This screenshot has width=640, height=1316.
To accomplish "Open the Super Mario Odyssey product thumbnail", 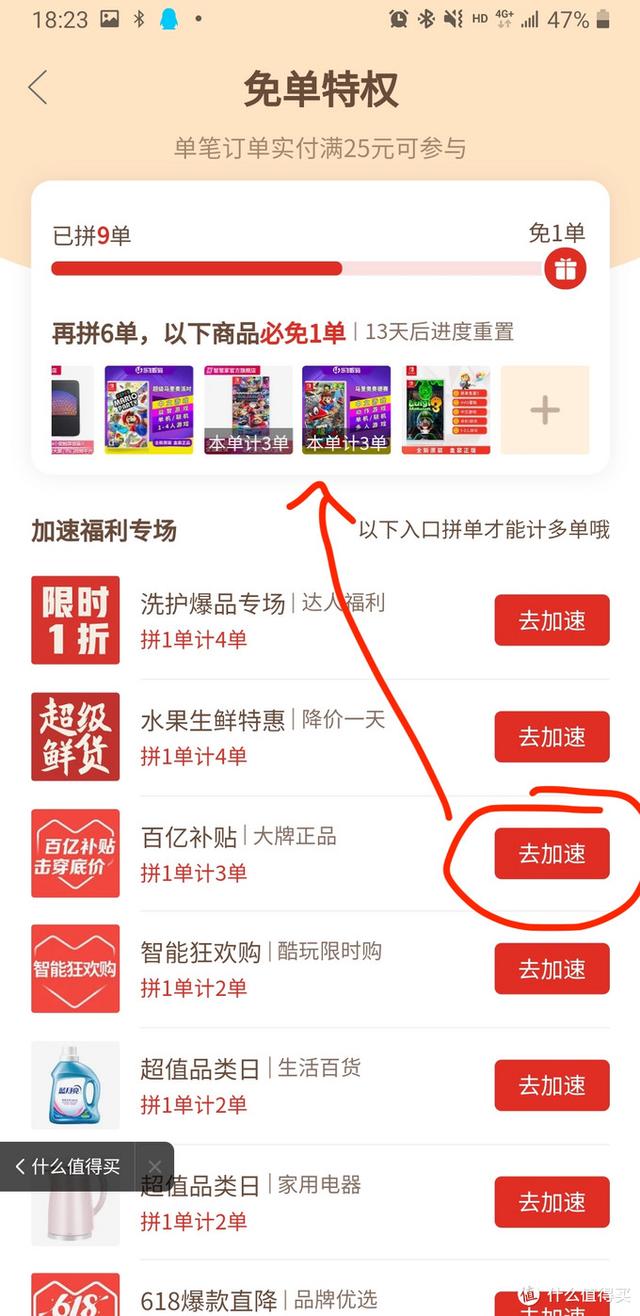I will coord(346,410).
